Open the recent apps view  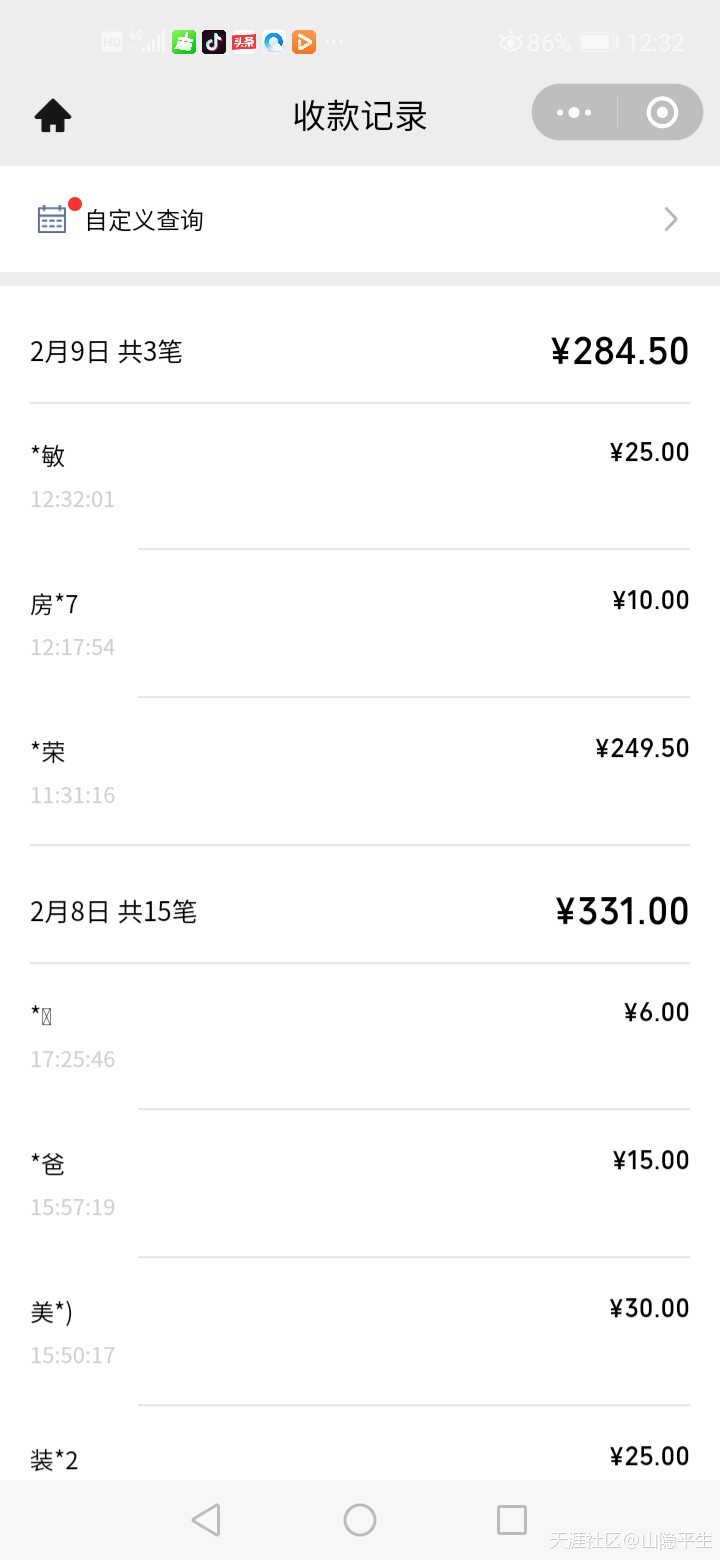click(512, 1520)
